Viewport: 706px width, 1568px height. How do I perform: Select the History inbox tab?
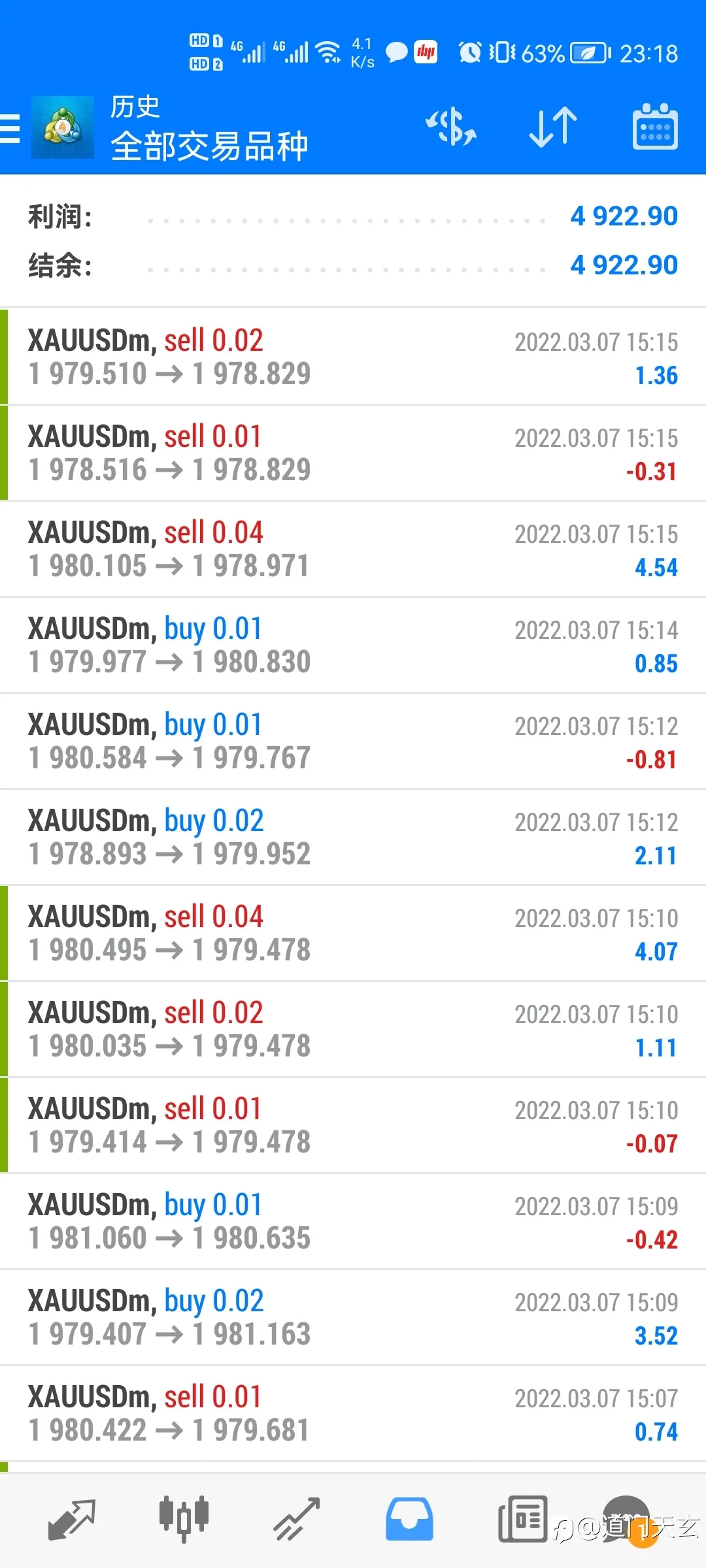(x=409, y=1520)
